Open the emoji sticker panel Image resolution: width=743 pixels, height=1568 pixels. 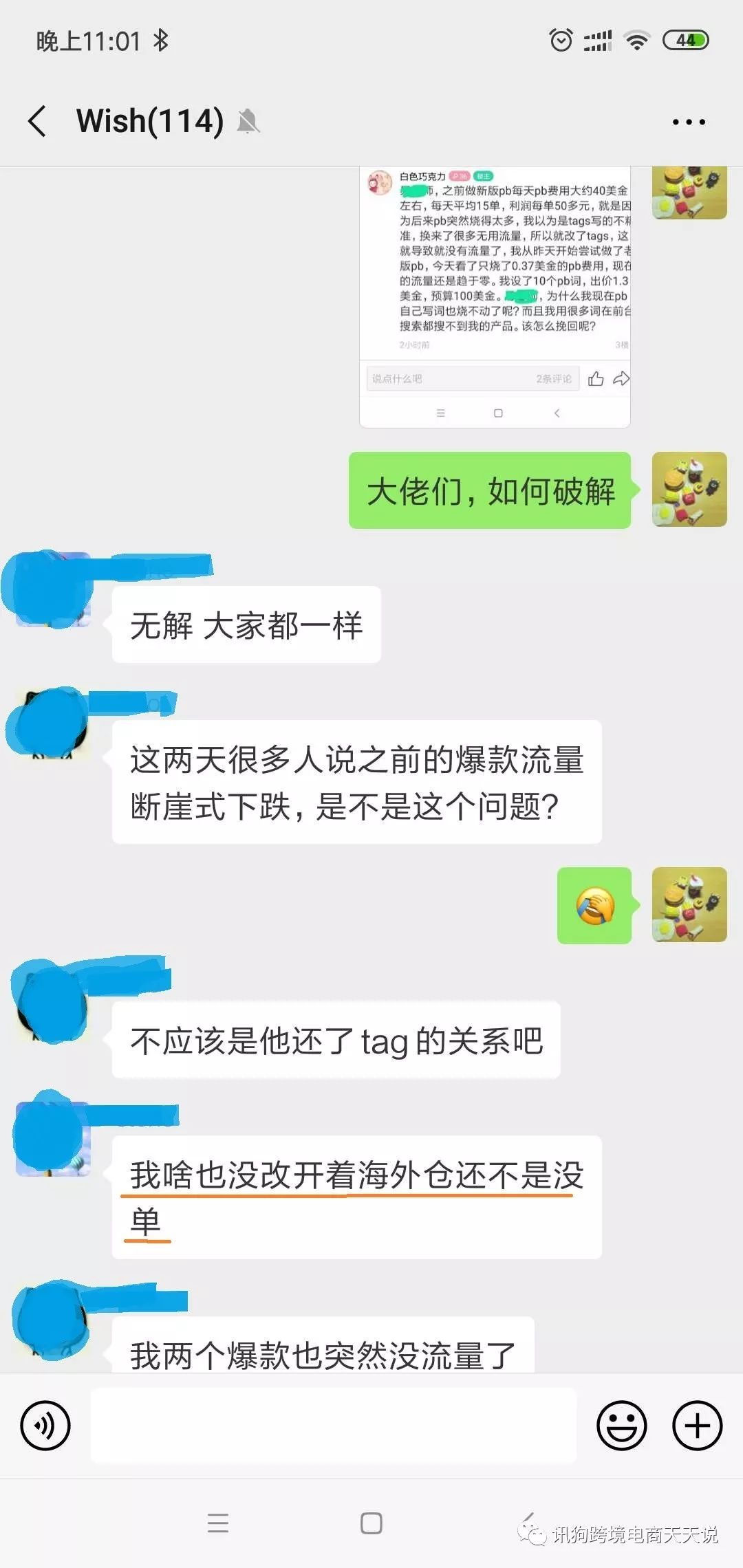(x=621, y=1426)
